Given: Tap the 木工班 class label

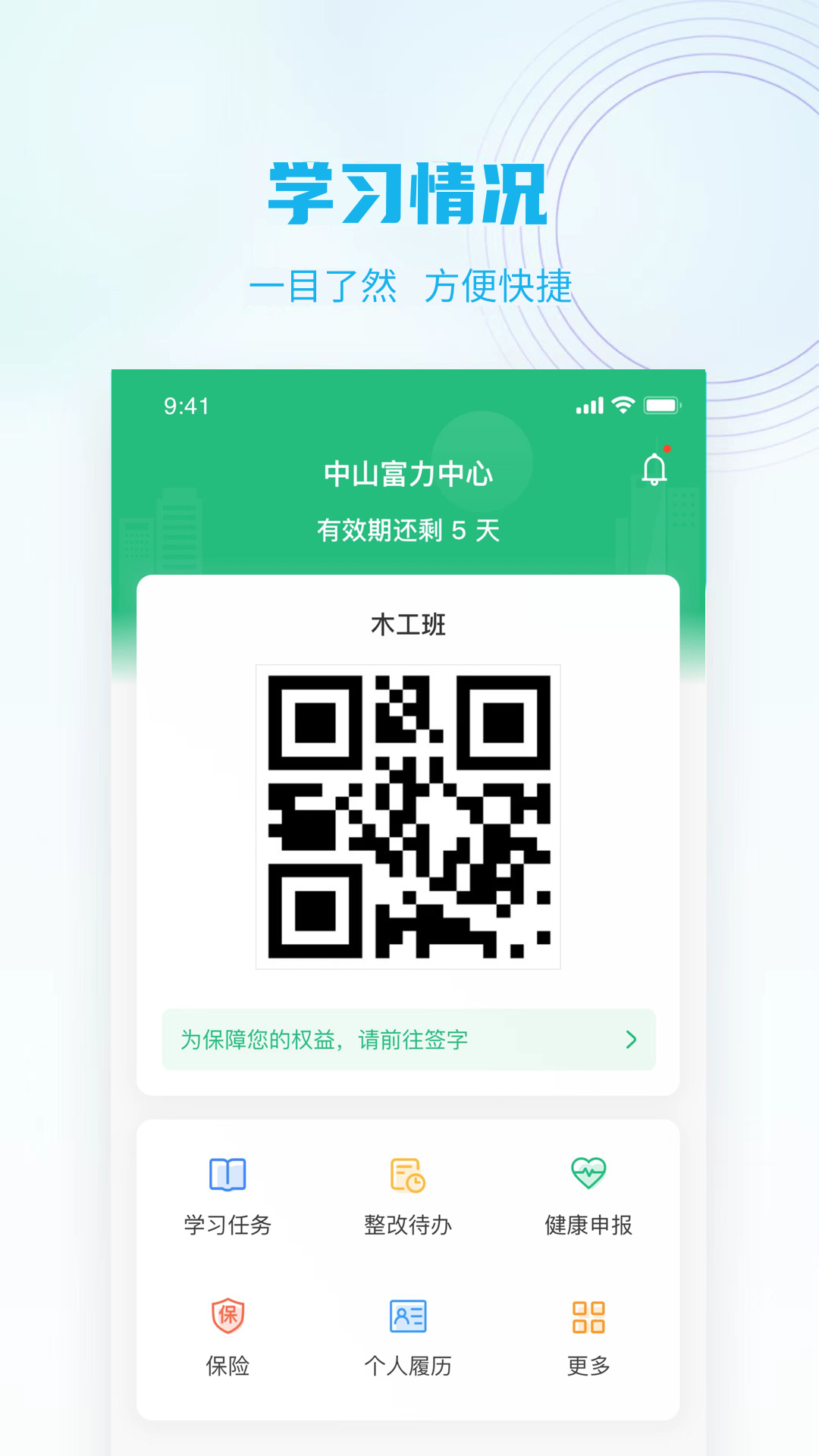Looking at the screenshot, I should [x=407, y=624].
